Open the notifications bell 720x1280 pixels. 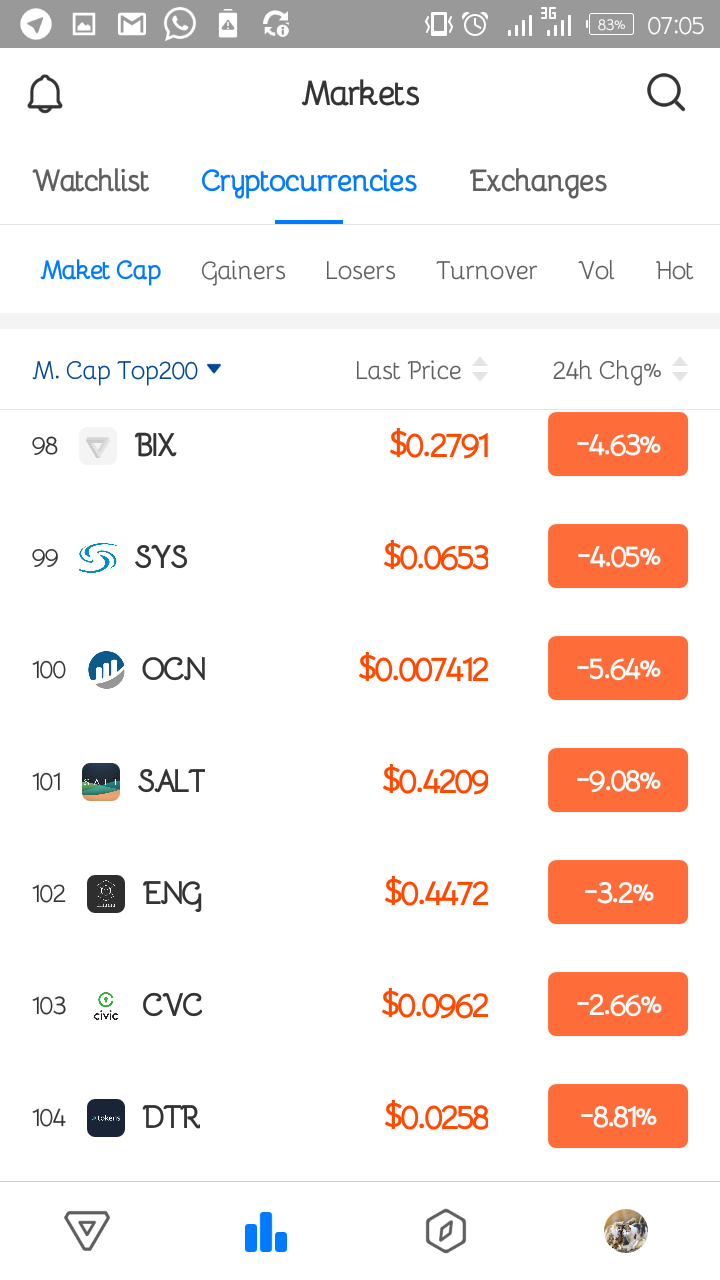click(x=45, y=94)
